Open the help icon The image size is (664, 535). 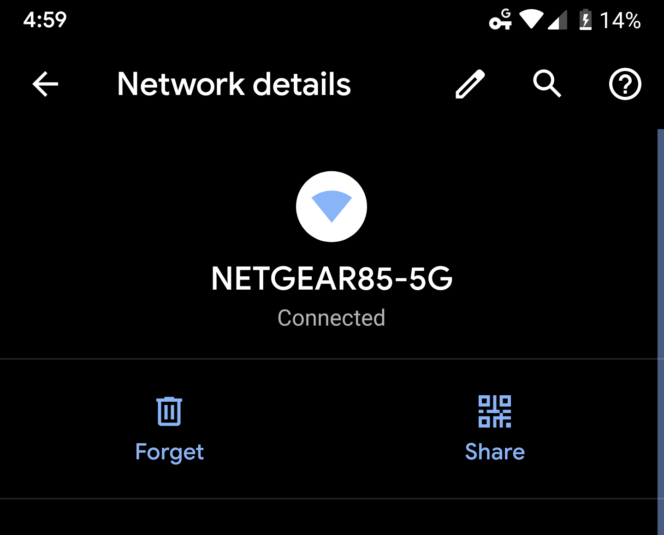(x=625, y=85)
